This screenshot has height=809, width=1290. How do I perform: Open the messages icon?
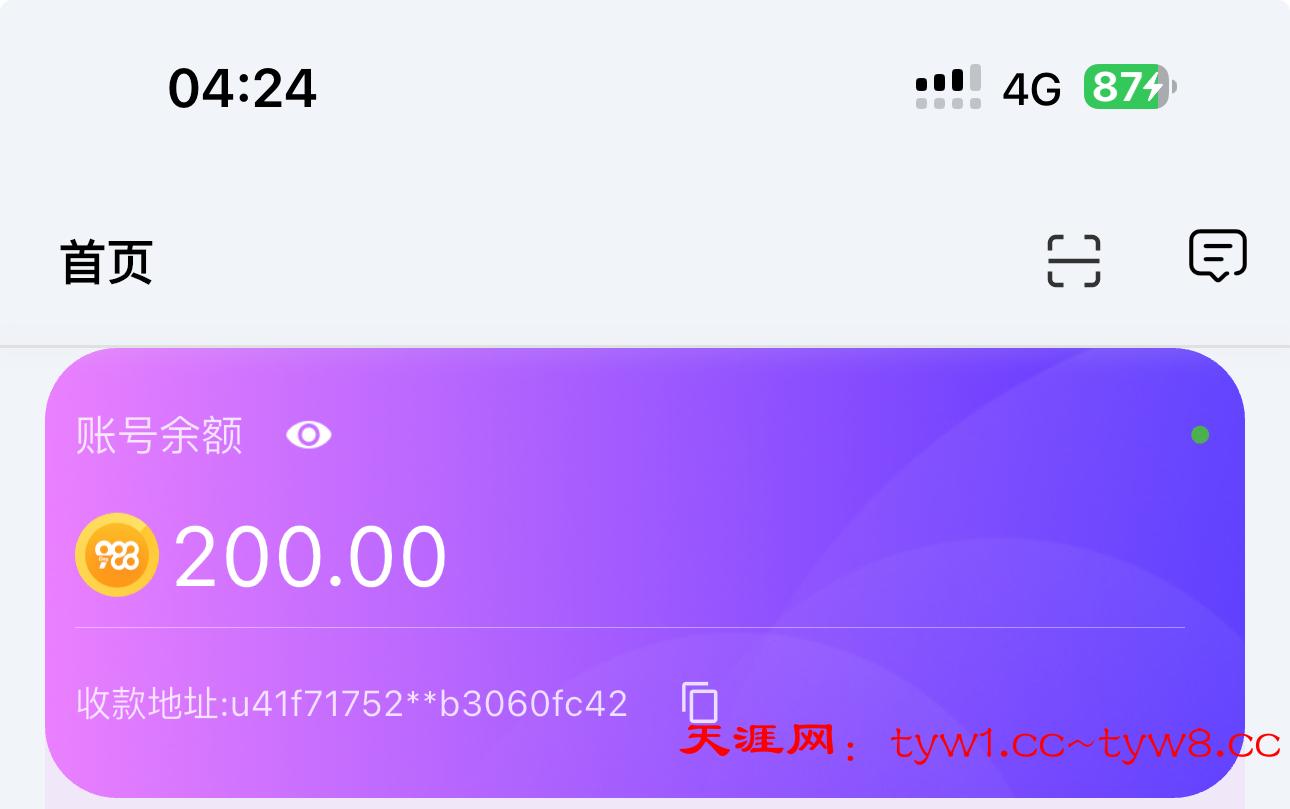[x=1217, y=256]
